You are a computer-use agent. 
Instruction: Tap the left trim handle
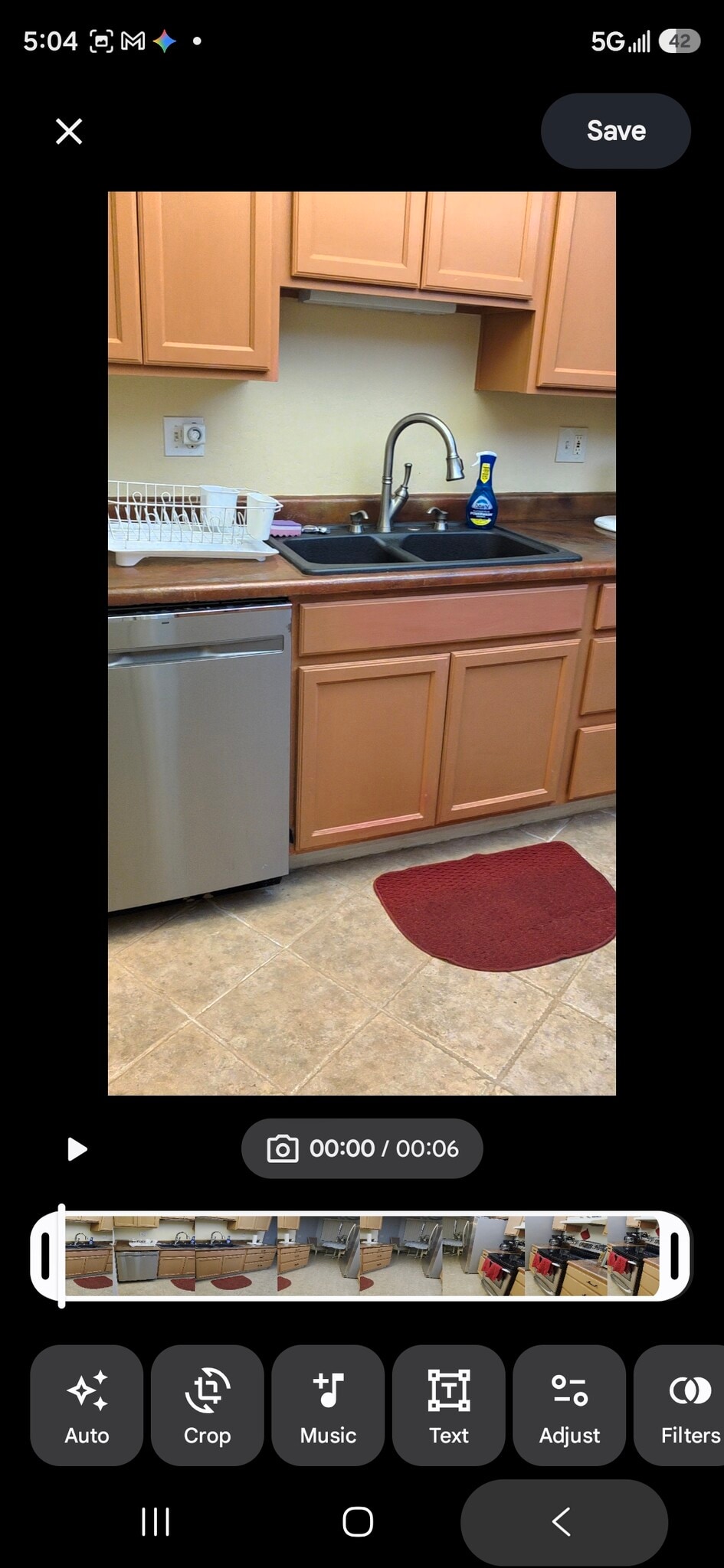pyautogui.click(x=45, y=1256)
